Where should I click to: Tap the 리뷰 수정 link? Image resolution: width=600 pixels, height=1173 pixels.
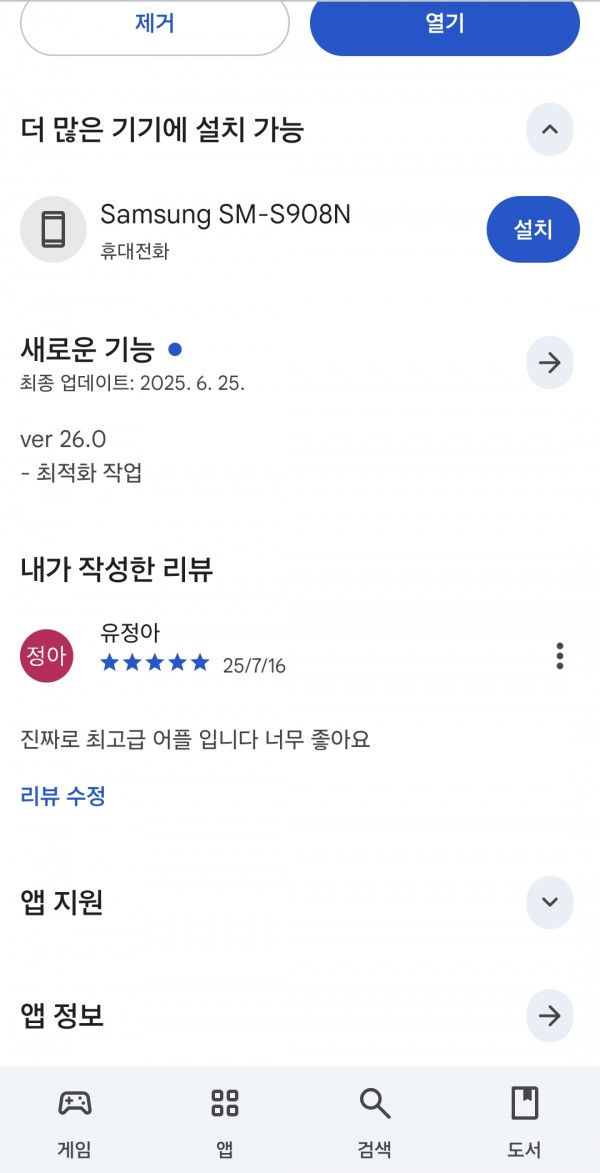click(x=63, y=796)
